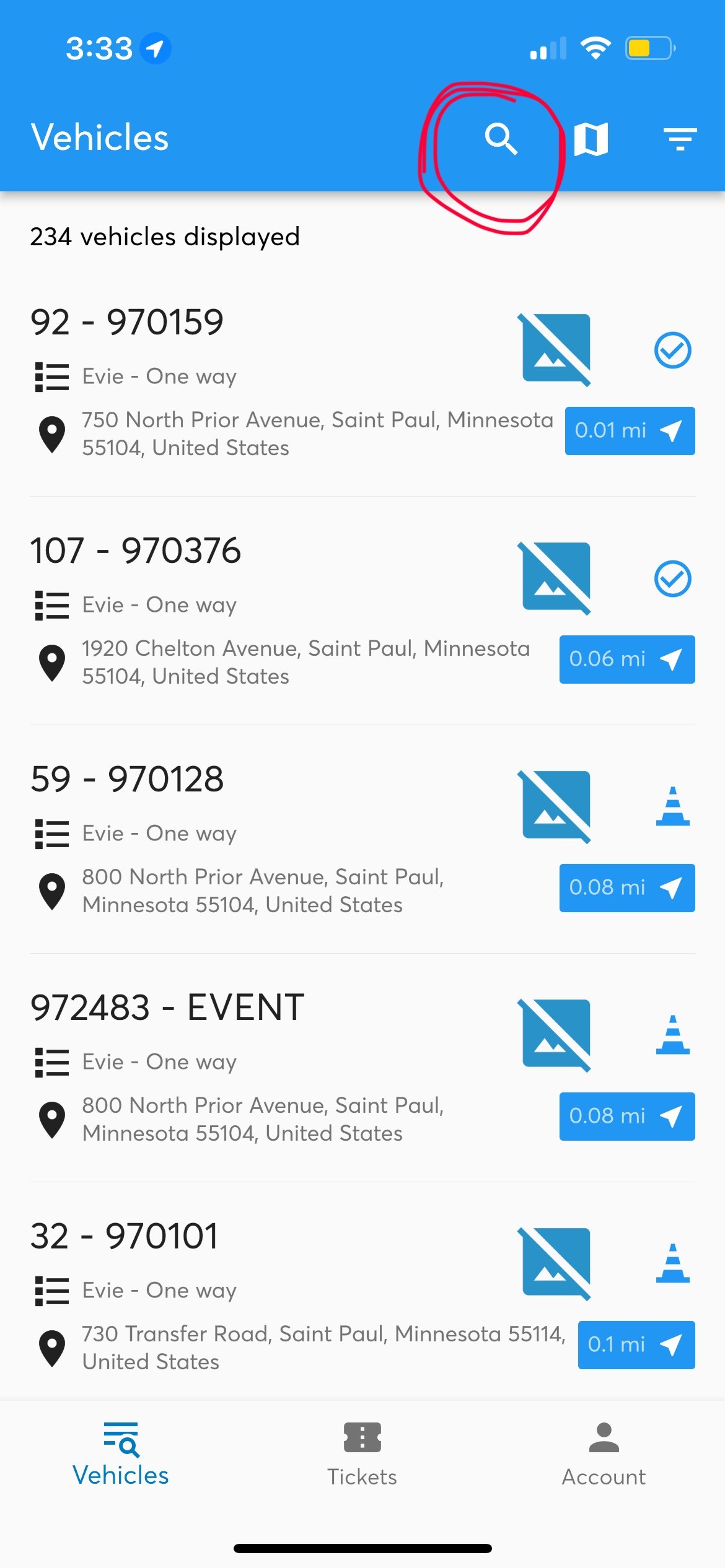Switch to the Tickets tab
Image resolution: width=725 pixels, height=1568 pixels.
[x=362, y=1458]
